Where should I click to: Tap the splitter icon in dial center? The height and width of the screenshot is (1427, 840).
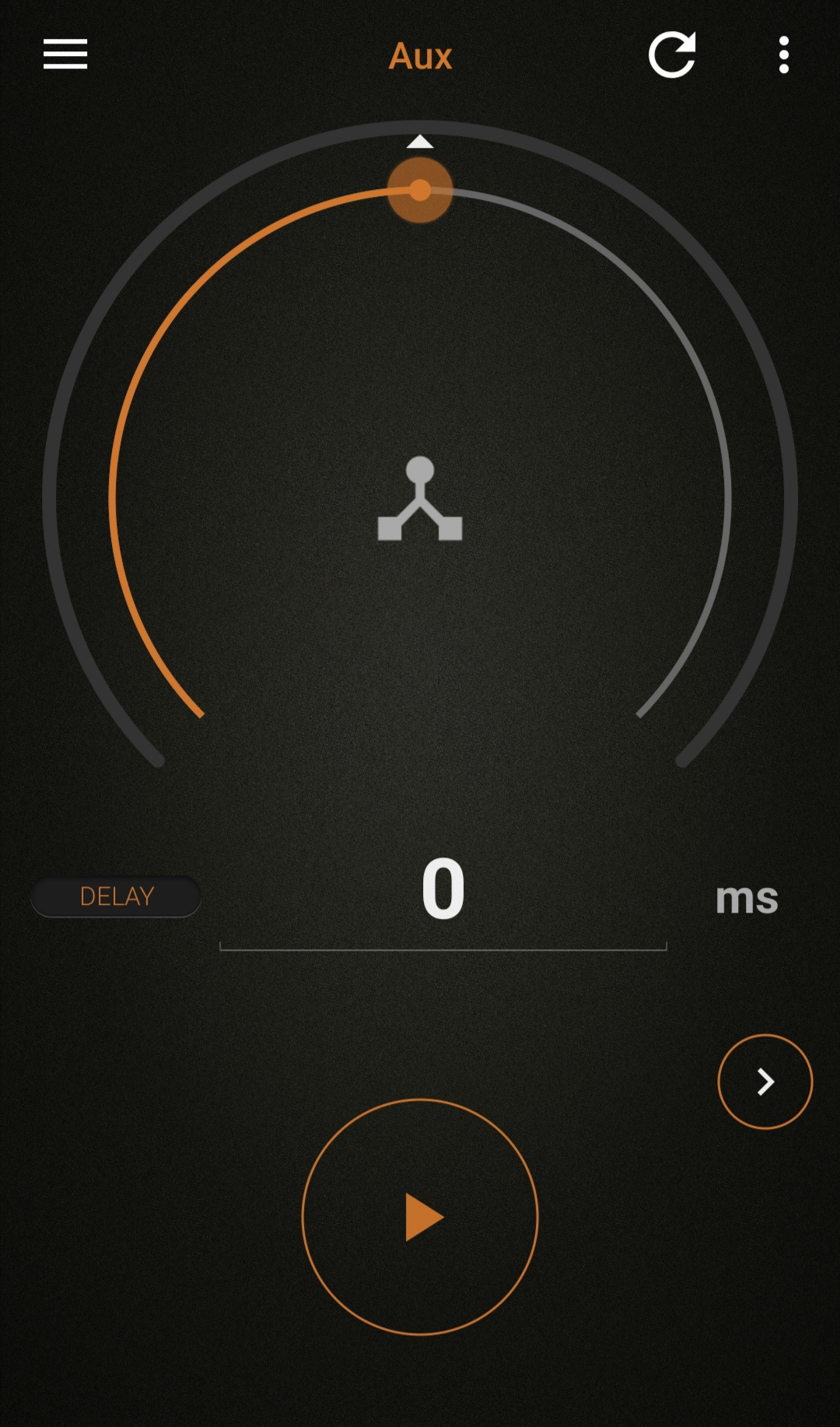(420, 500)
